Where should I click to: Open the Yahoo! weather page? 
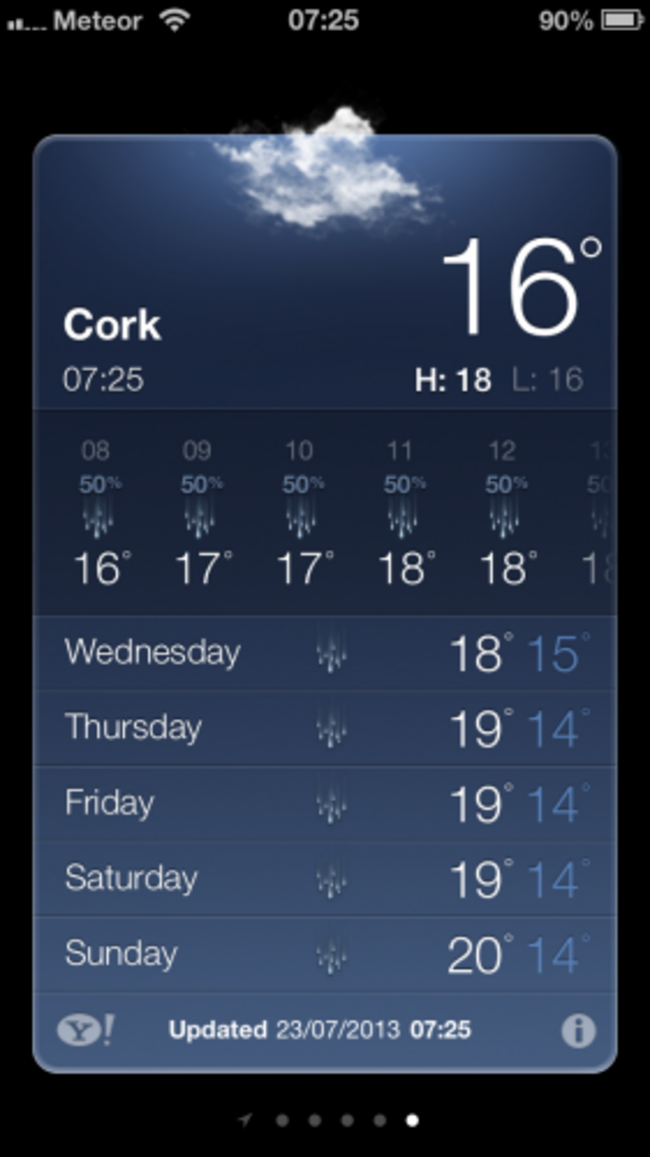[x=85, y=1029]
